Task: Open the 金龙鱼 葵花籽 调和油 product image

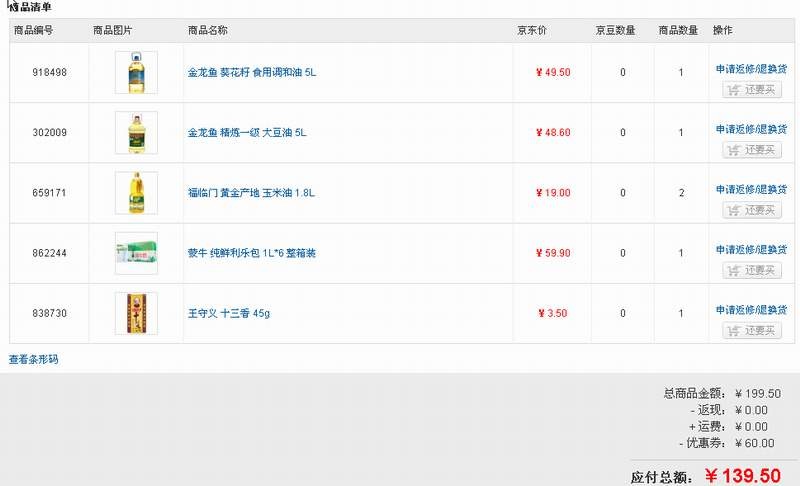Action: point(136,73)
